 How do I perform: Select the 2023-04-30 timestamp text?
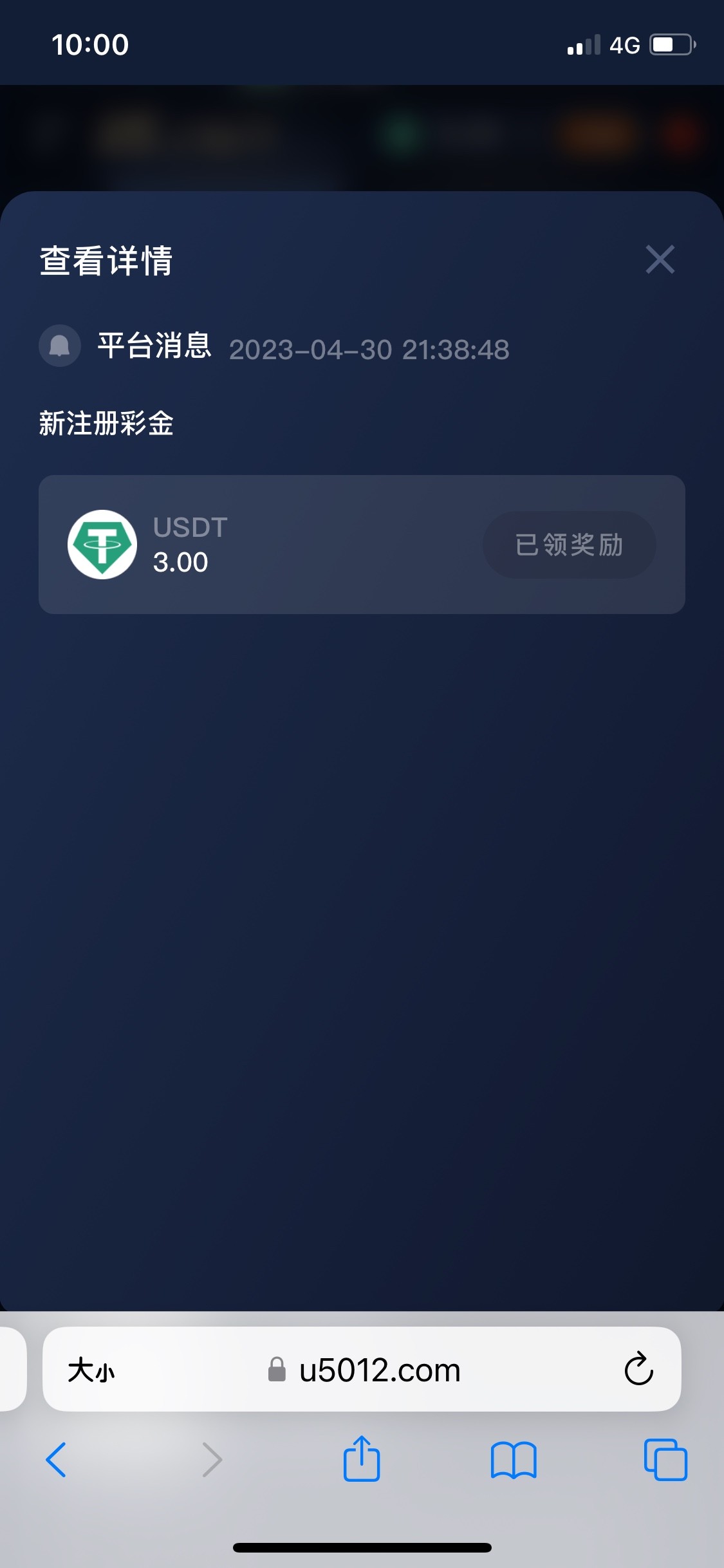click(x=369, y=349)
